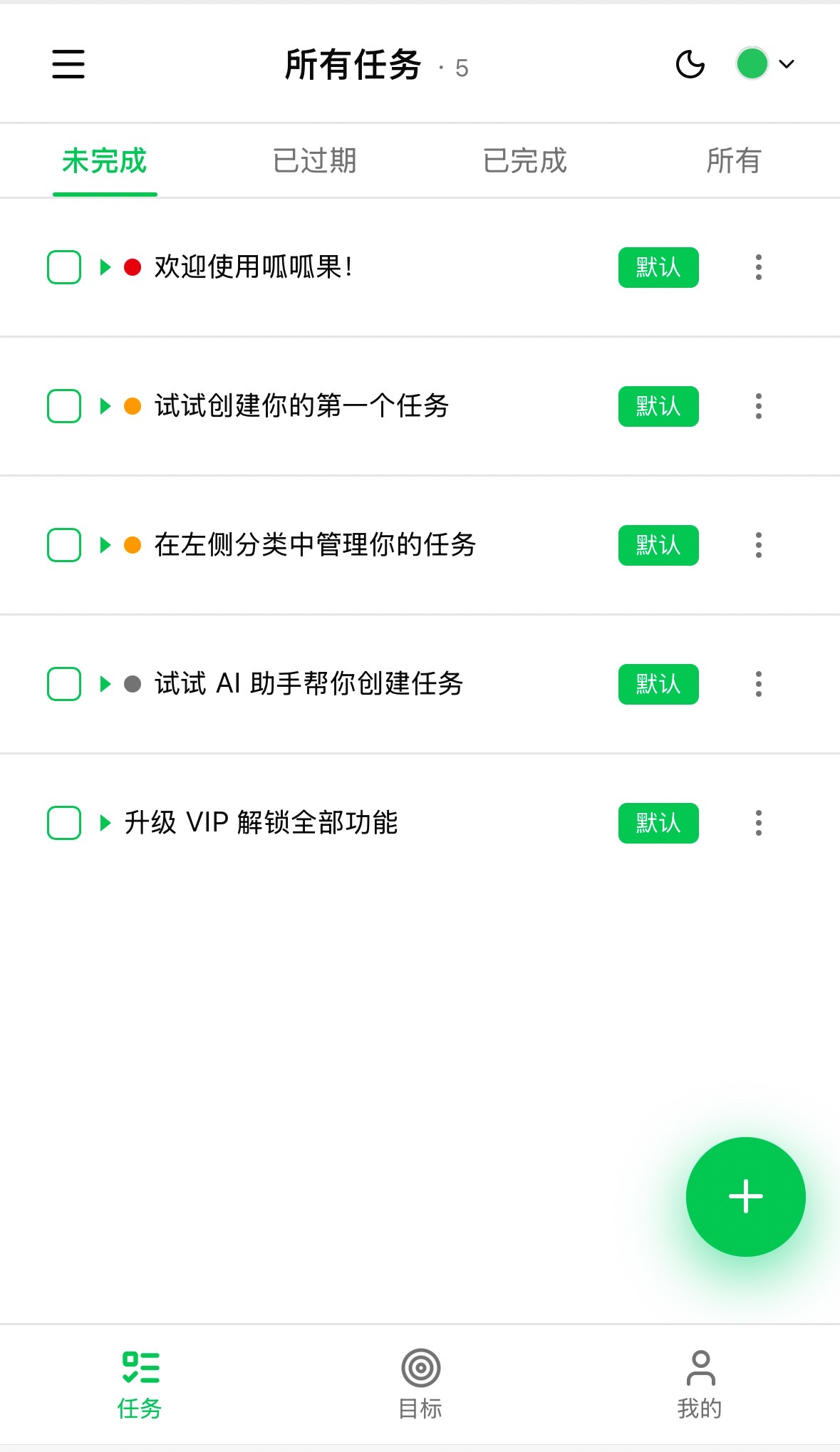Screen dimensions: 840x1452
Task: Tick the checkbox for 升级 VIP 解锁全部功能
Action: point(64,823)
